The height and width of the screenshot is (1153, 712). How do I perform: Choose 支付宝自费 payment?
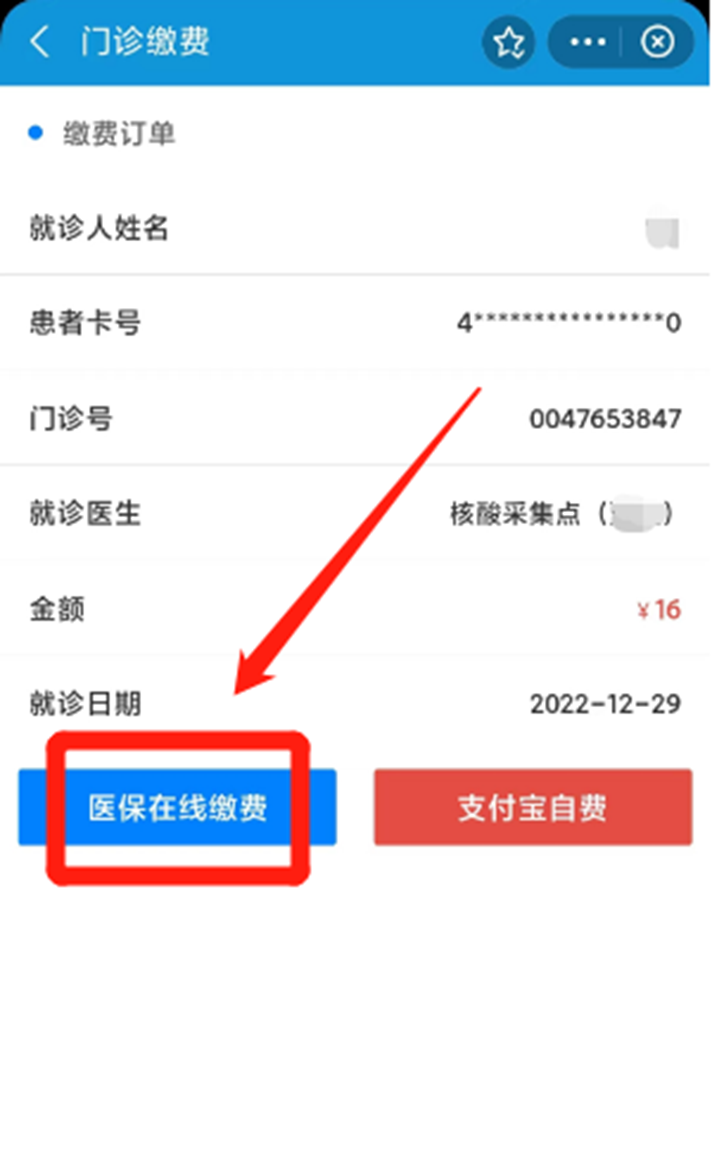(x=533, y=807)
